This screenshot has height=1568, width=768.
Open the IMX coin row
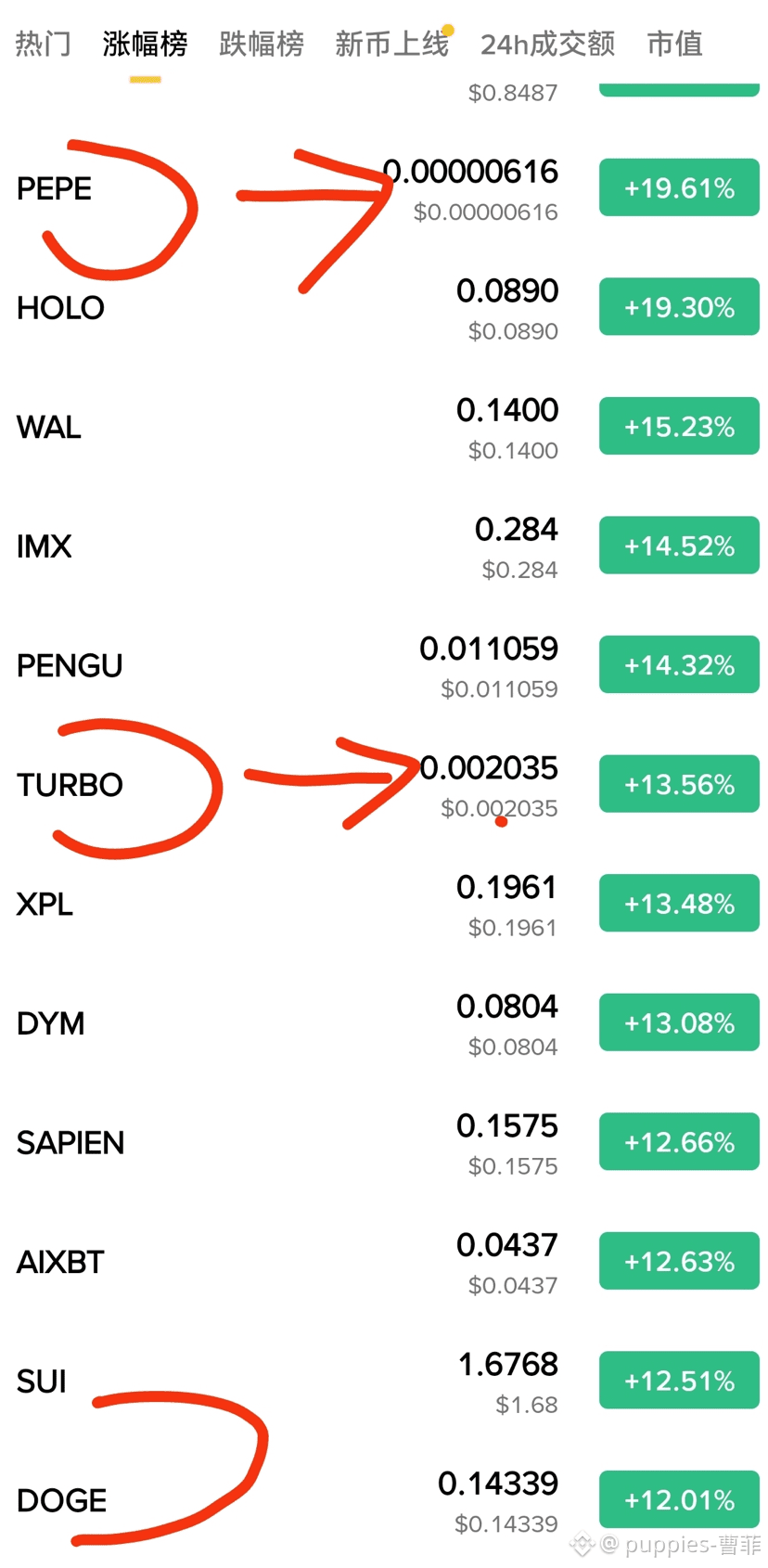[384, 546]
